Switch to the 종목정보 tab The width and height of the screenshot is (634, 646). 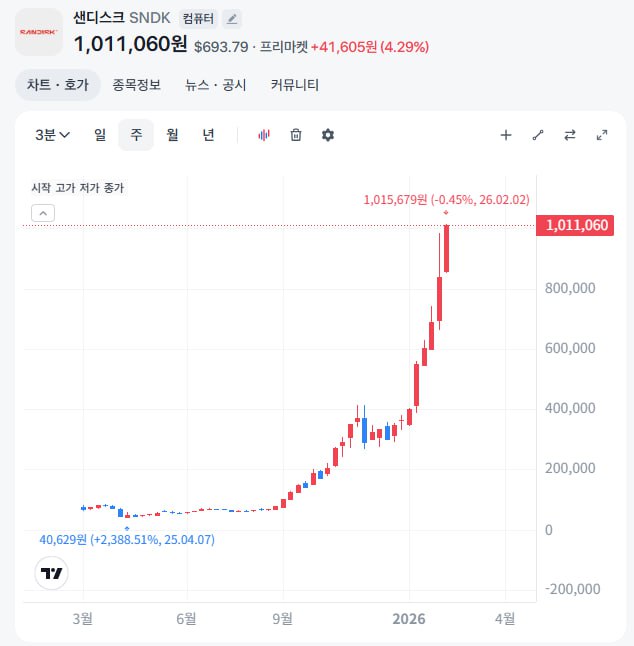tap(136, 85)
